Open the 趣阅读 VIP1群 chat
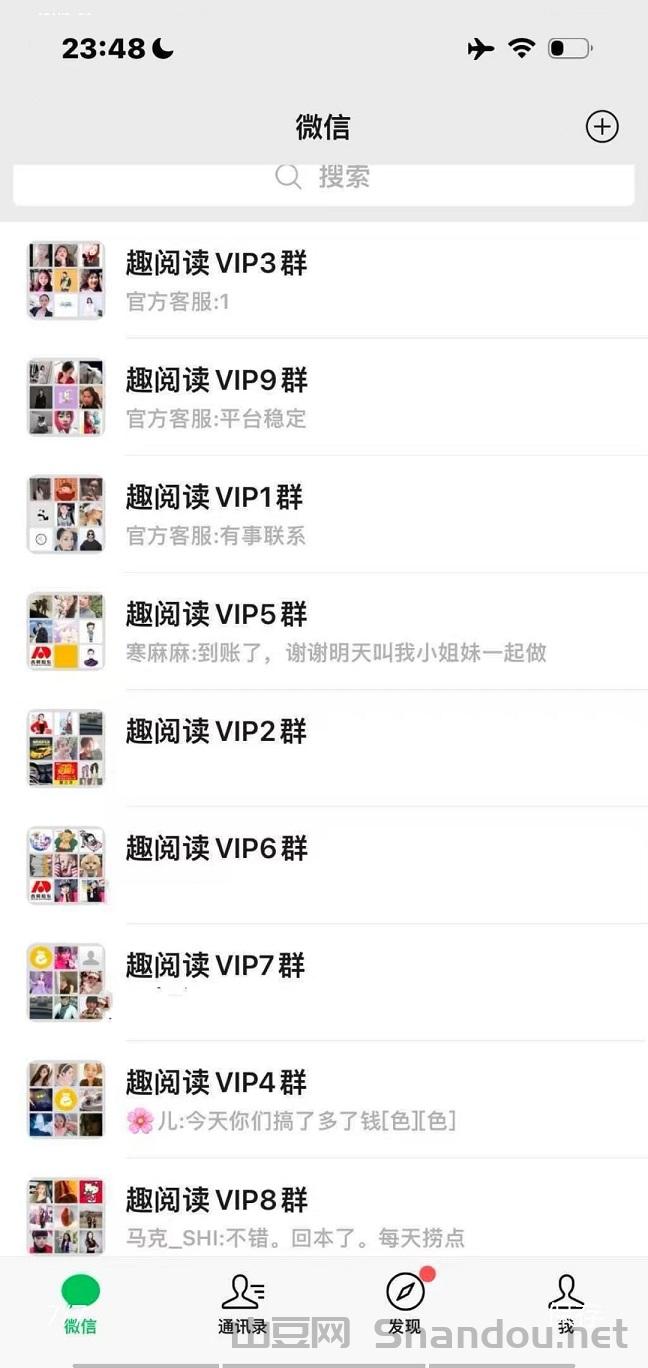Screen dimensions: 648x1368 pos(330,514)
